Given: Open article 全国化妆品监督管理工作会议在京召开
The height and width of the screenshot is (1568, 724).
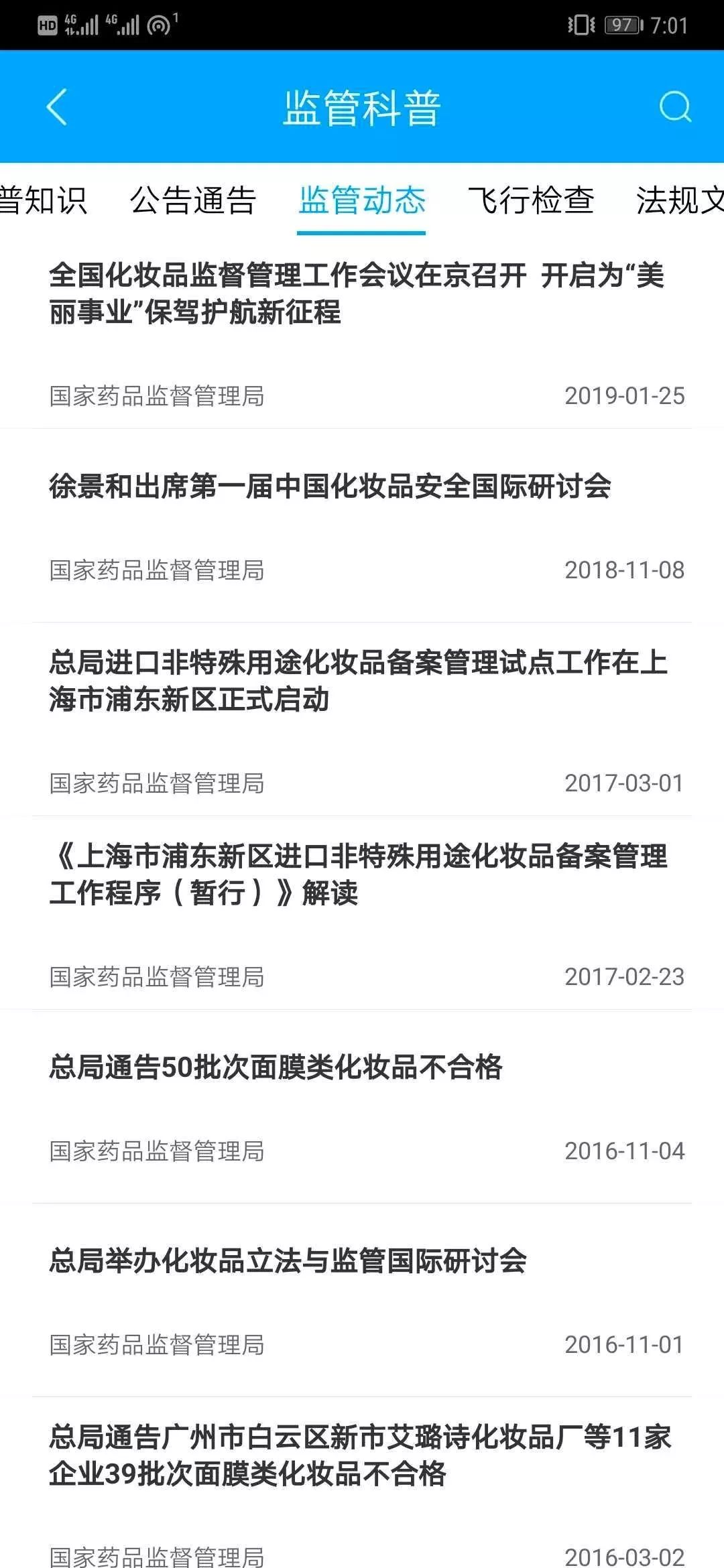Looking at the screenshot, I should pos(357,293).
